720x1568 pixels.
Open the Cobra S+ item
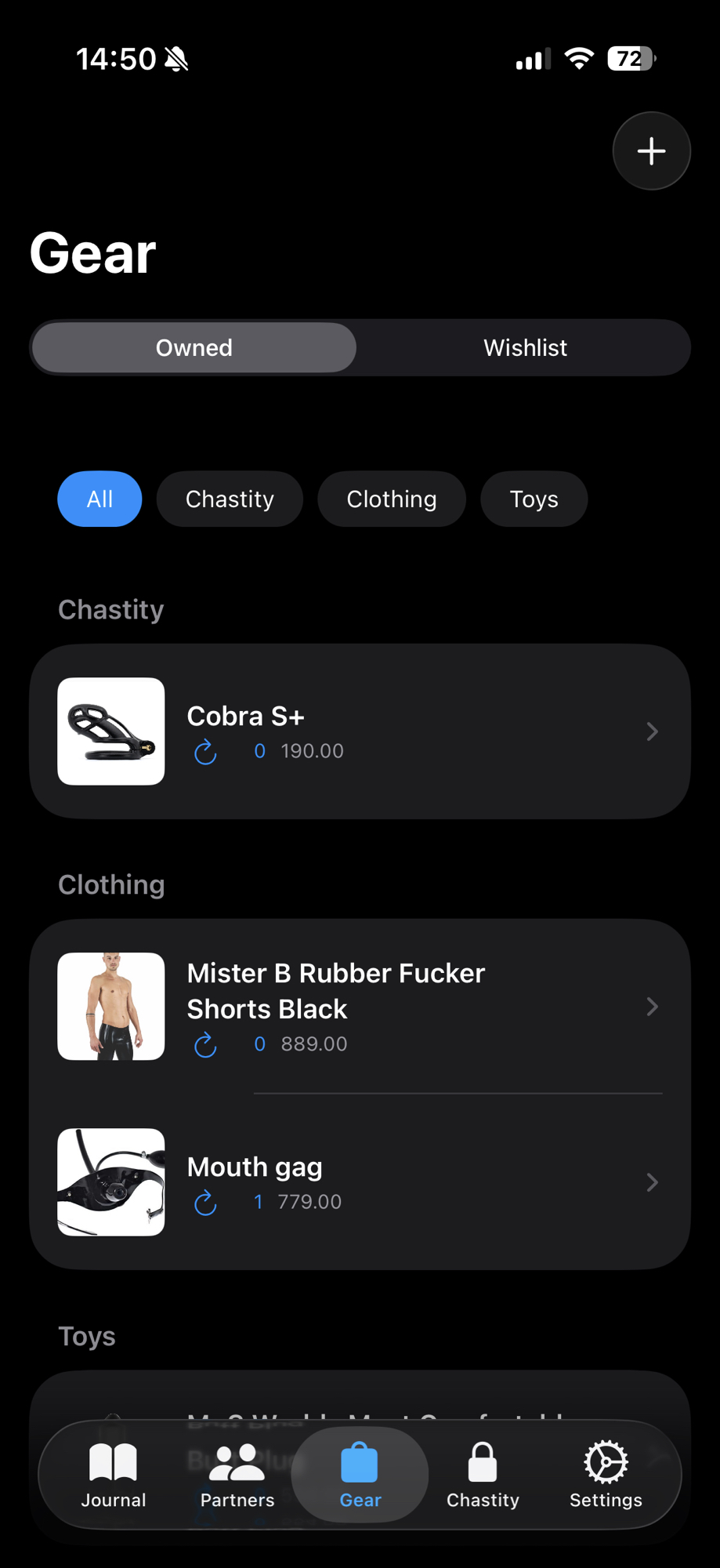pos(360,731)
